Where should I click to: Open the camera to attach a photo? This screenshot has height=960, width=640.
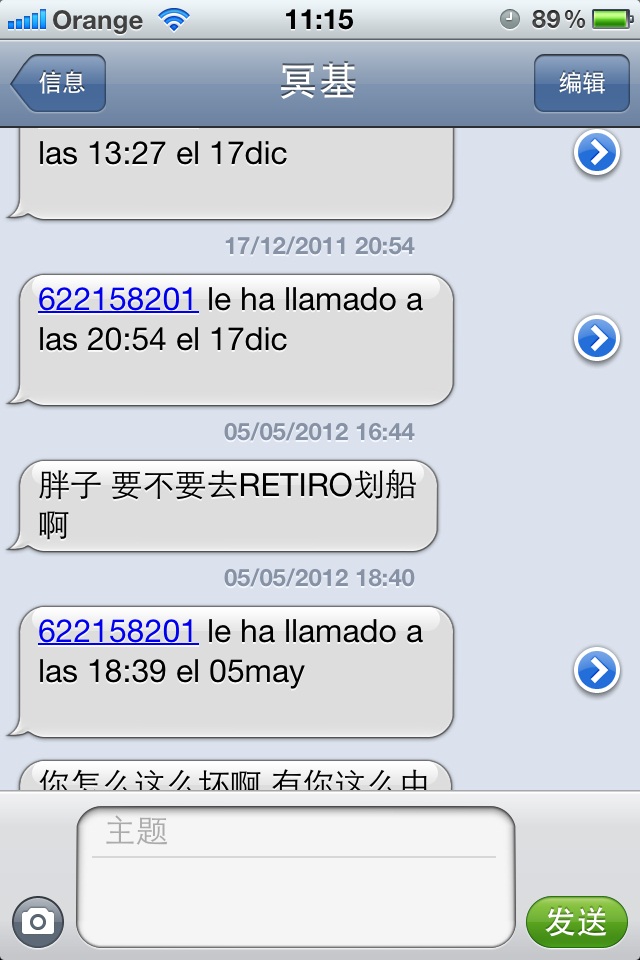point(38,921)
